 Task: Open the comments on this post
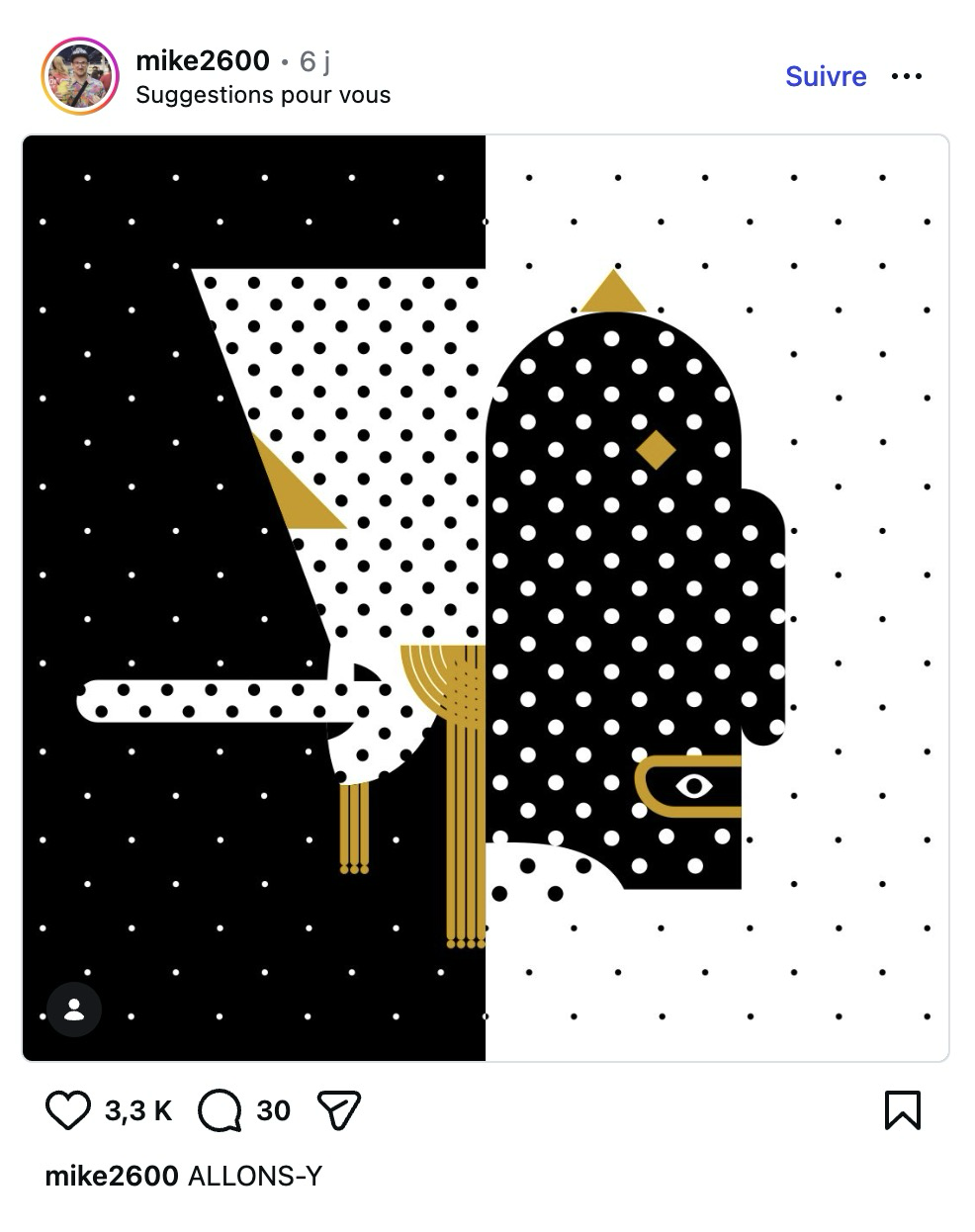220,1110
